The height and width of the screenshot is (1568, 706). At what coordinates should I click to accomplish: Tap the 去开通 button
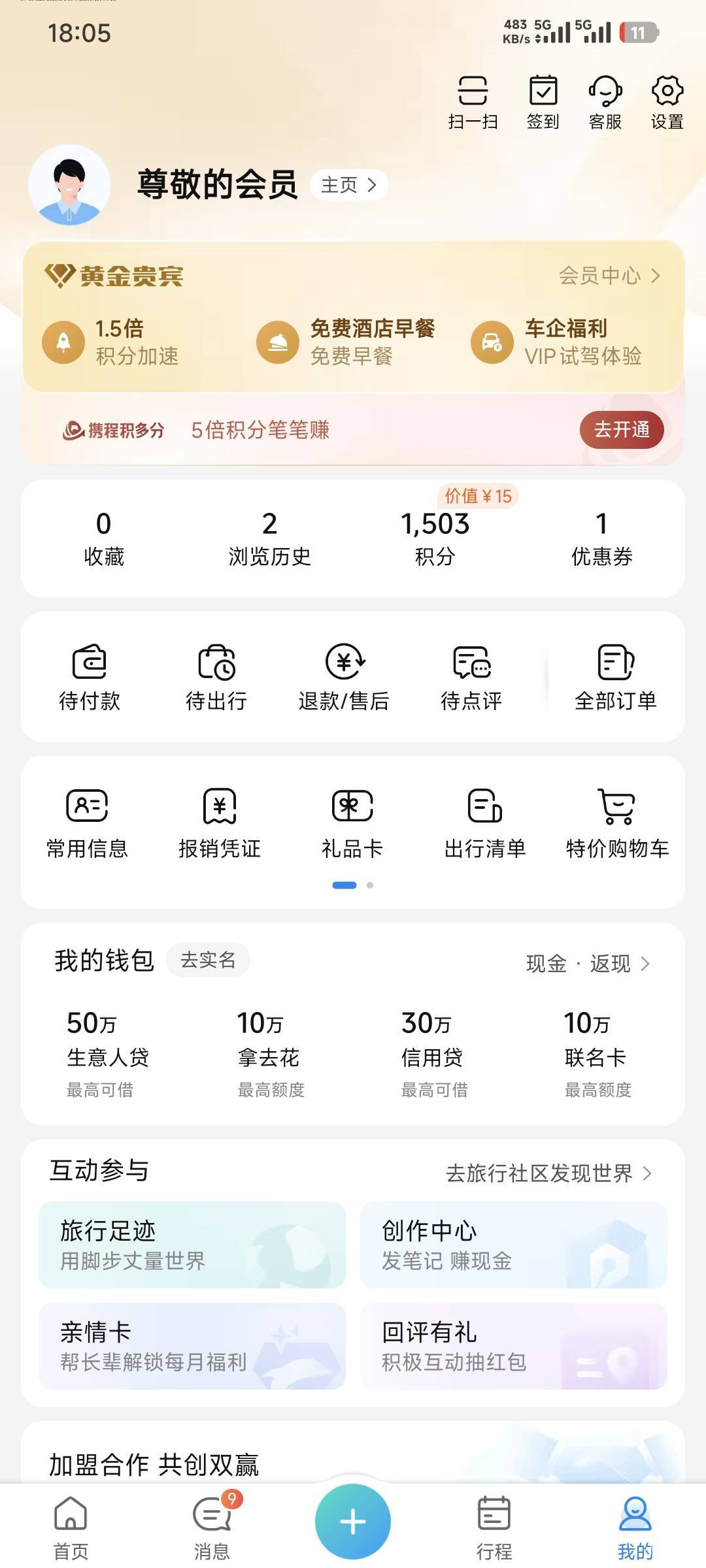click(621, 429)
